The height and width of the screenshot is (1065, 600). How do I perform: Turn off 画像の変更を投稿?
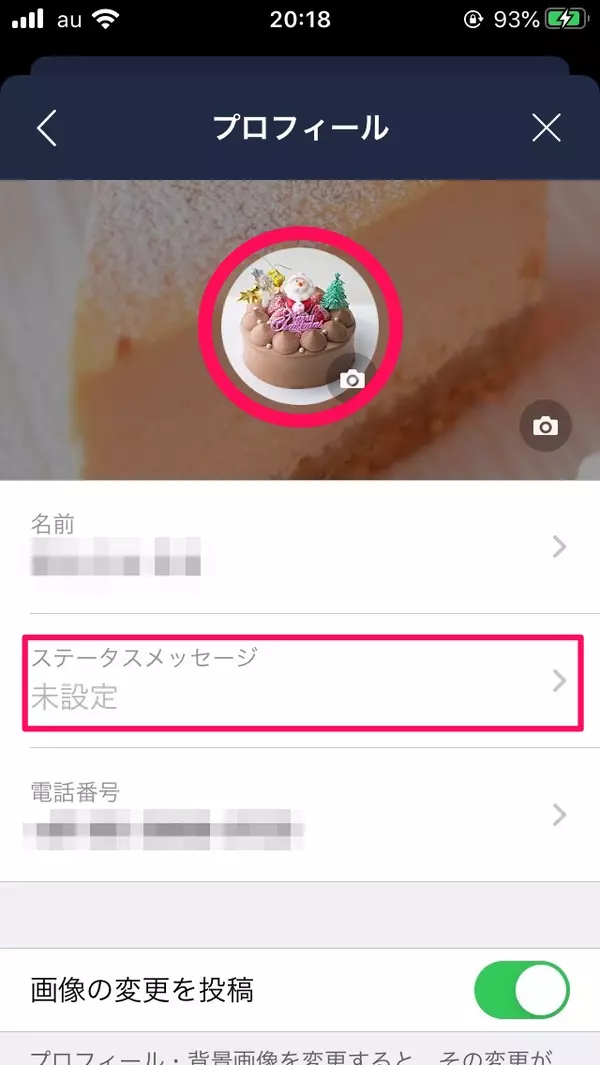point(521,991)
